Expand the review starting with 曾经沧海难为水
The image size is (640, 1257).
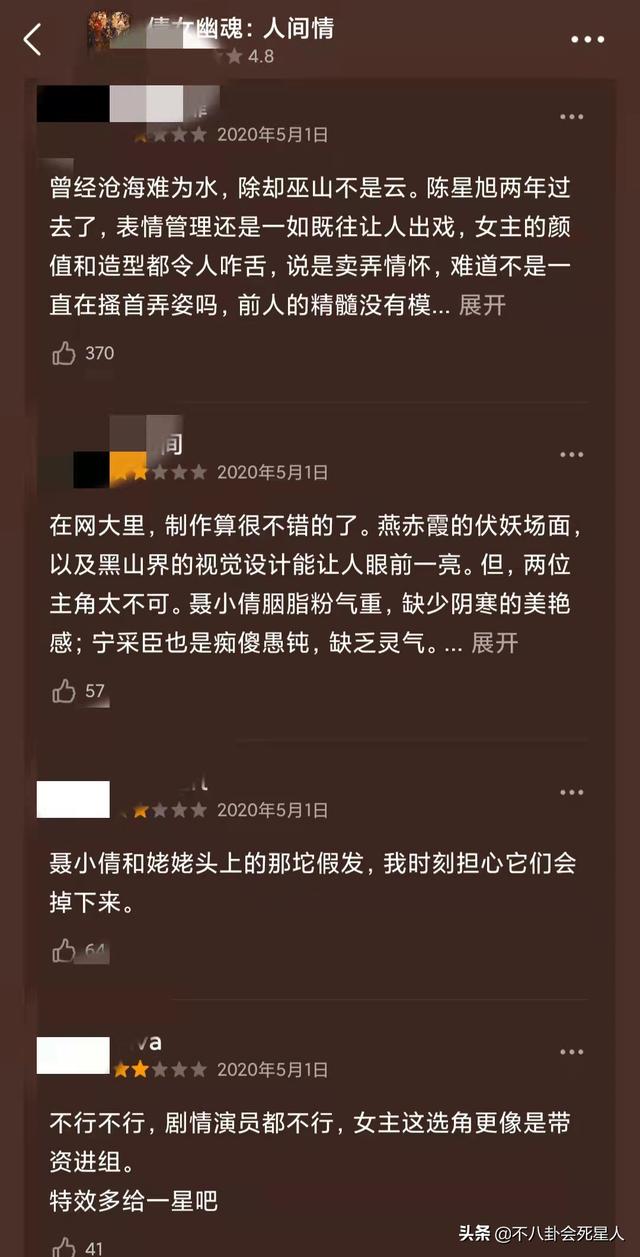pos(483,306)
